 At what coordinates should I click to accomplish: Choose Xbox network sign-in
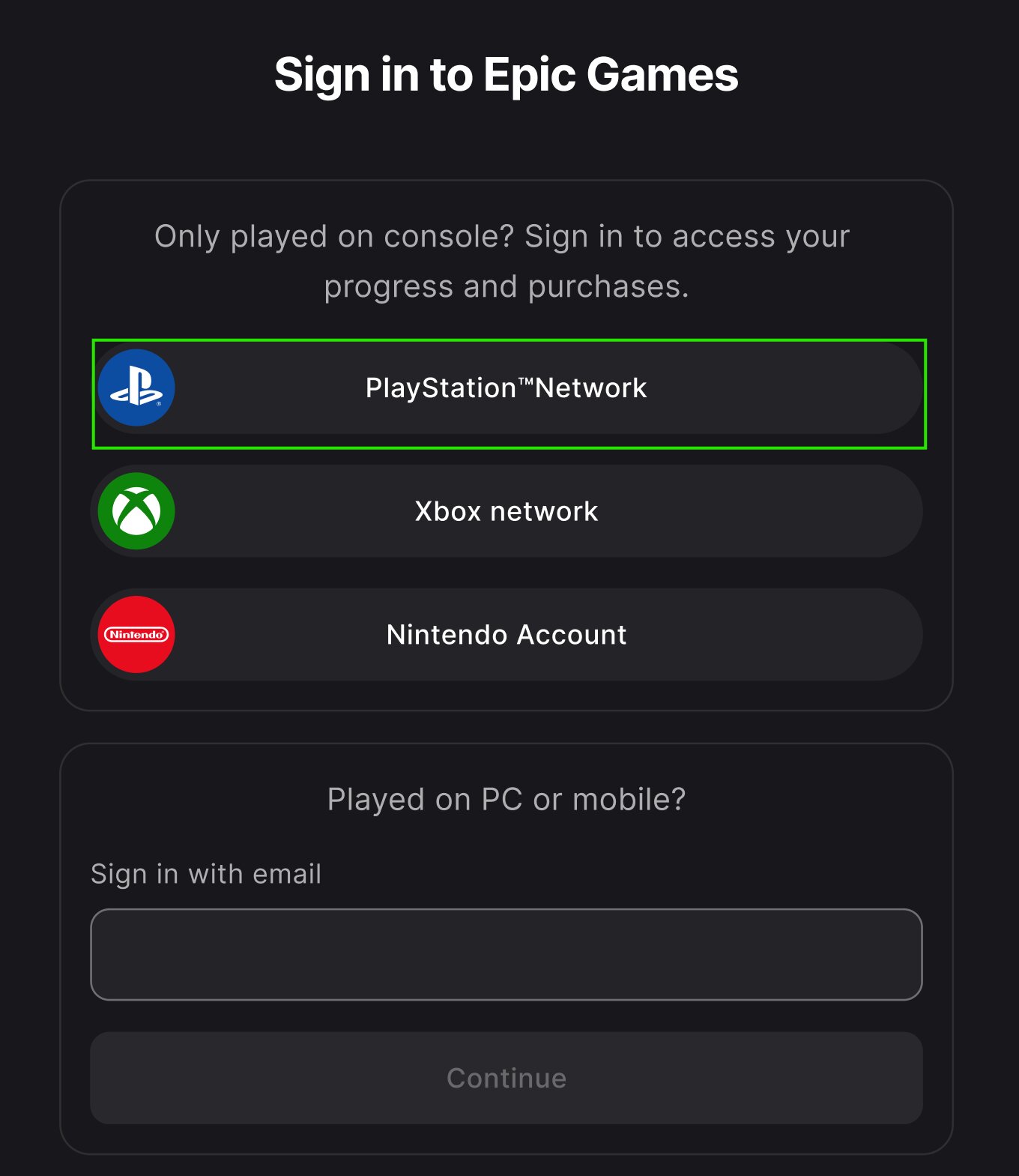(507, 511)
